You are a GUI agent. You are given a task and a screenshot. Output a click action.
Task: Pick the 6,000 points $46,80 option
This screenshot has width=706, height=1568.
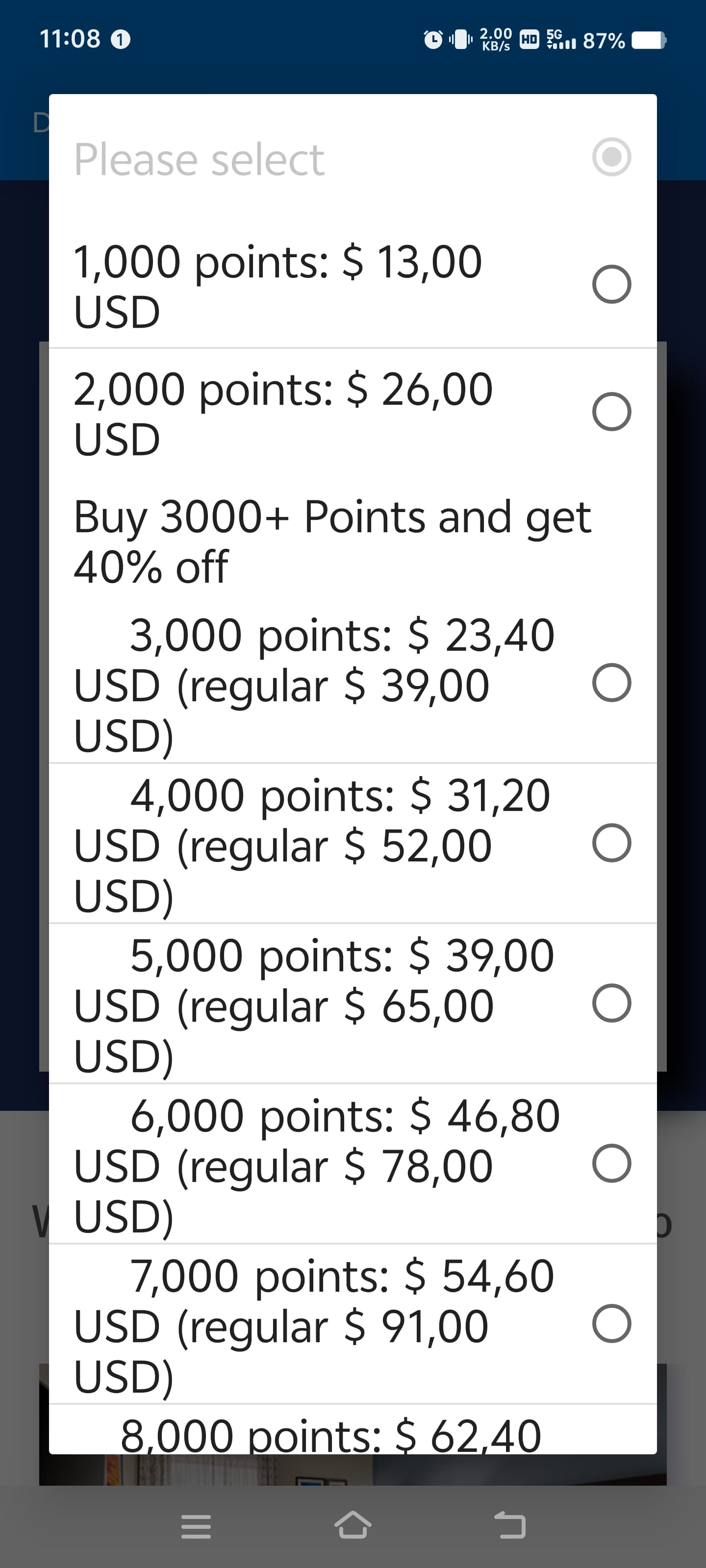click(353, 1163)
